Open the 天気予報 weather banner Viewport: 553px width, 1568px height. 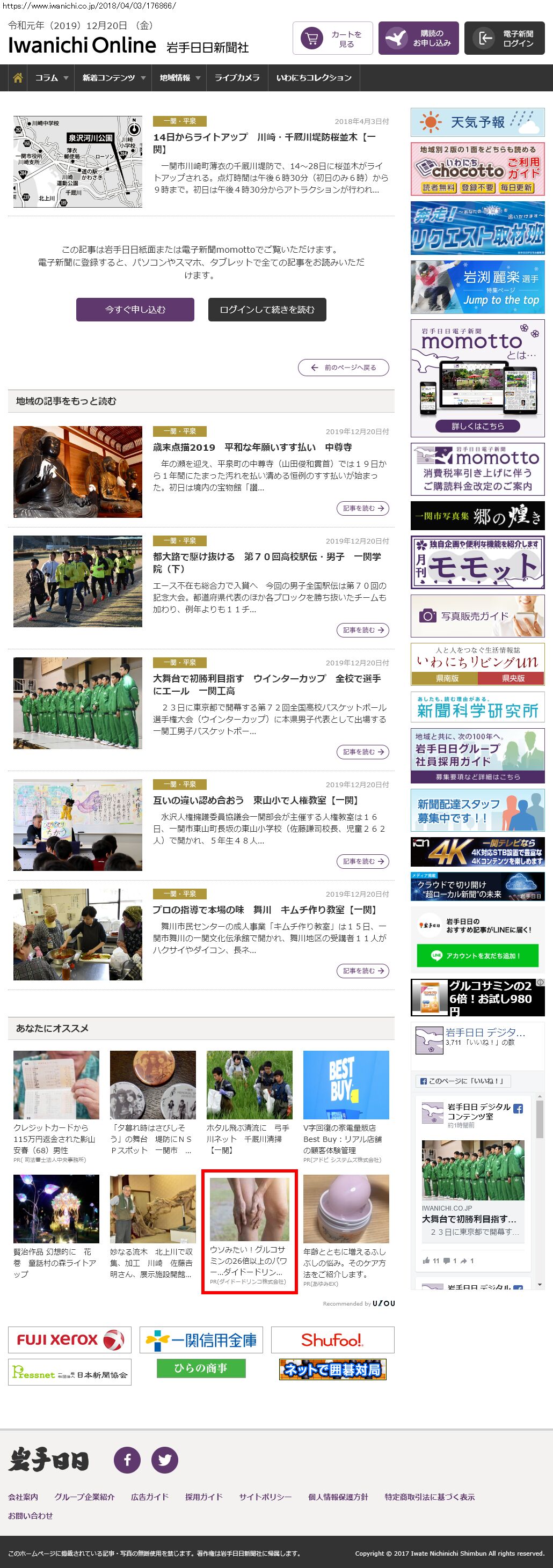477,122
